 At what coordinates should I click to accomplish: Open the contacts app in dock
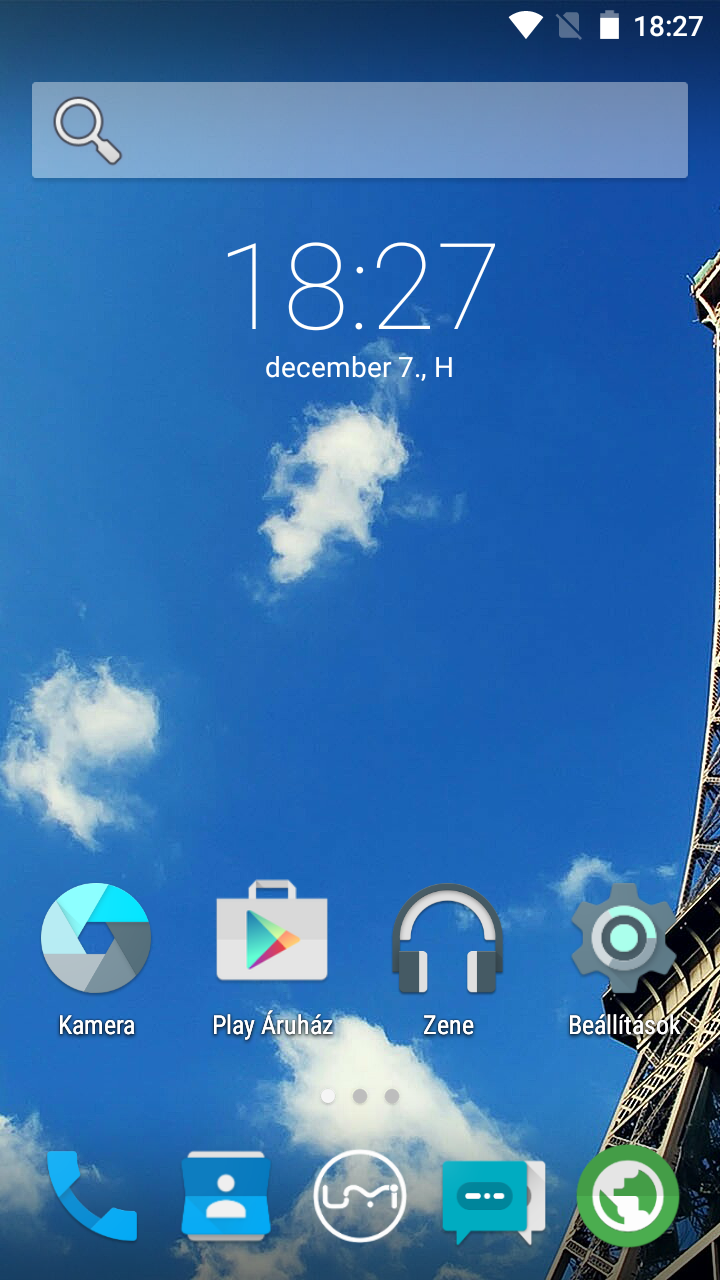point(226,1196)
